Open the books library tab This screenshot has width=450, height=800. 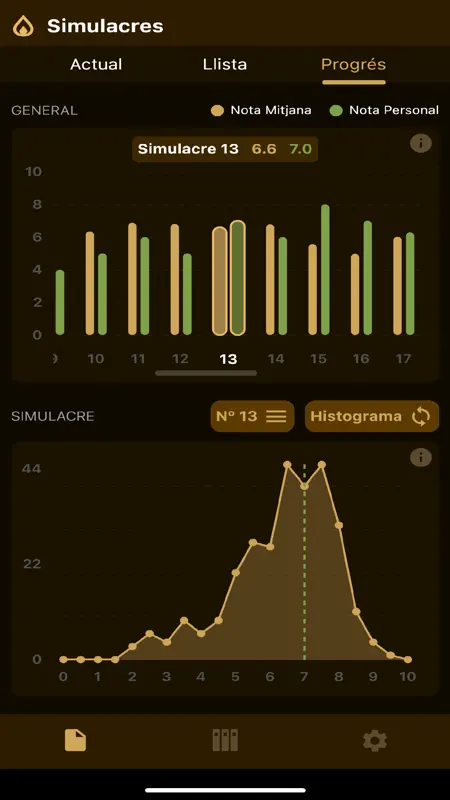[x=225, y=740]
